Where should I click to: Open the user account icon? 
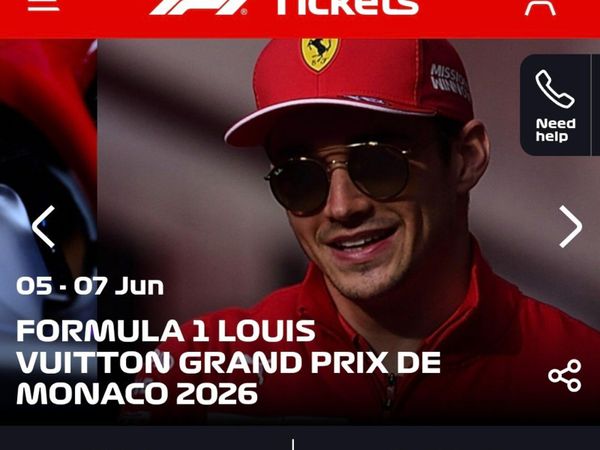click(x=540, y=6)
